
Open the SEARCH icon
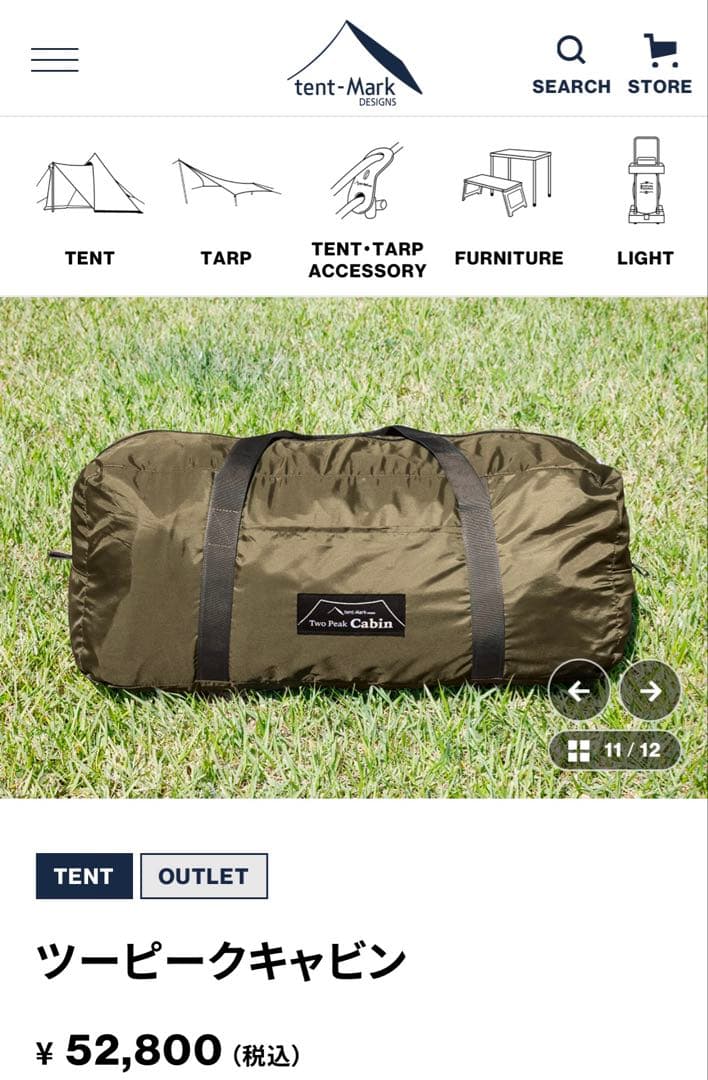[571, 64]
